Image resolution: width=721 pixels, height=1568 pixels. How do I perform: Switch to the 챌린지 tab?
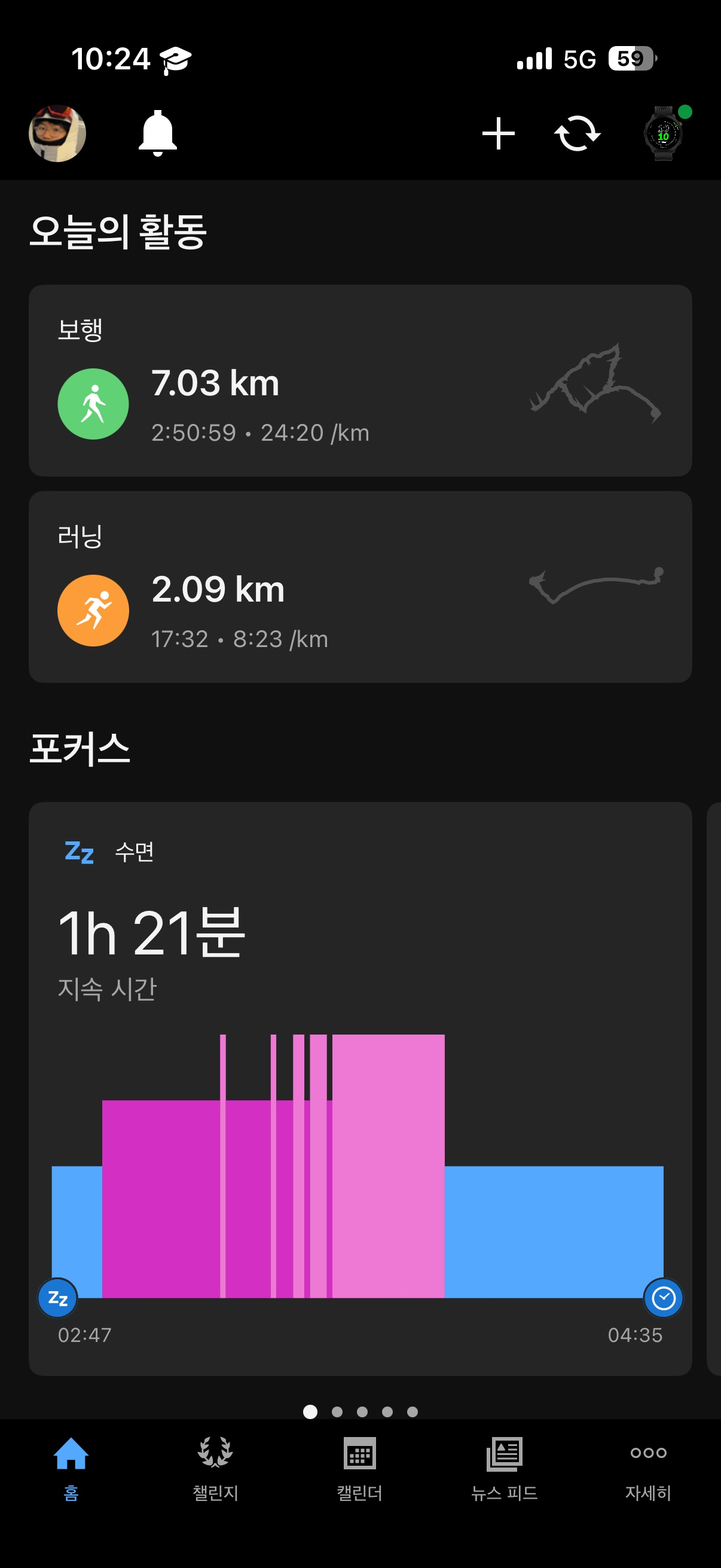[x=215, y=1468]
